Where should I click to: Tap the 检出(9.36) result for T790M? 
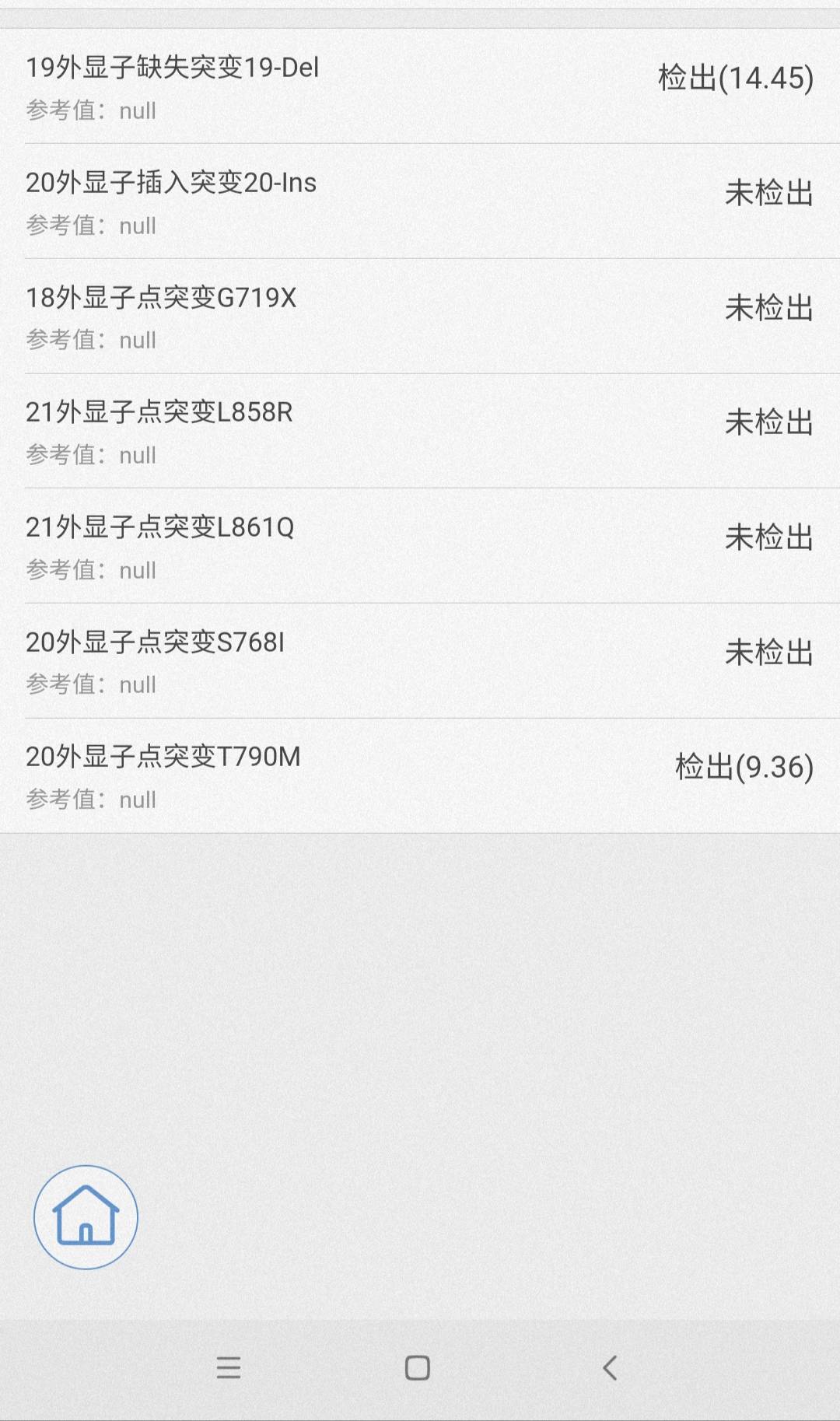coord(741,768)
